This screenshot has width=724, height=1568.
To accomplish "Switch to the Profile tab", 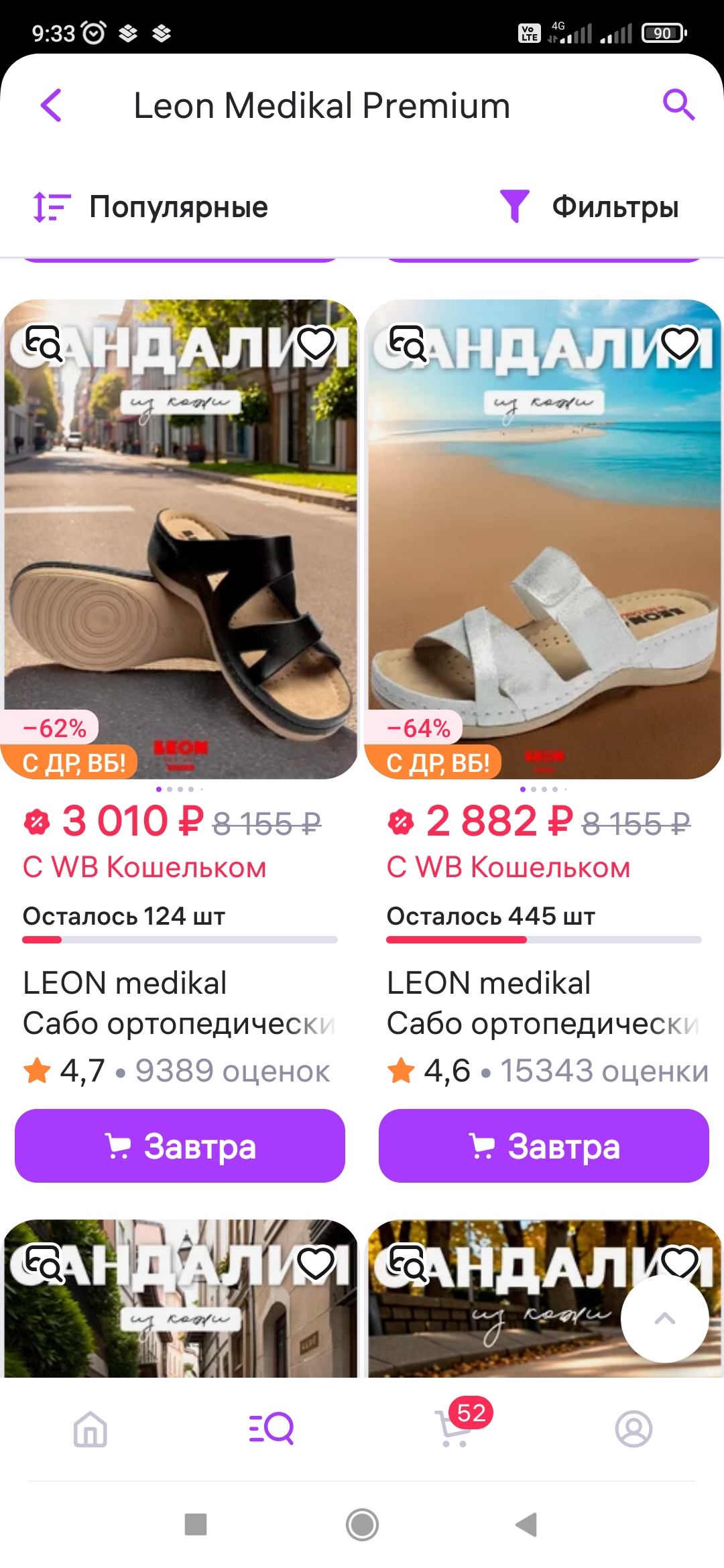I will (633, 1429).
